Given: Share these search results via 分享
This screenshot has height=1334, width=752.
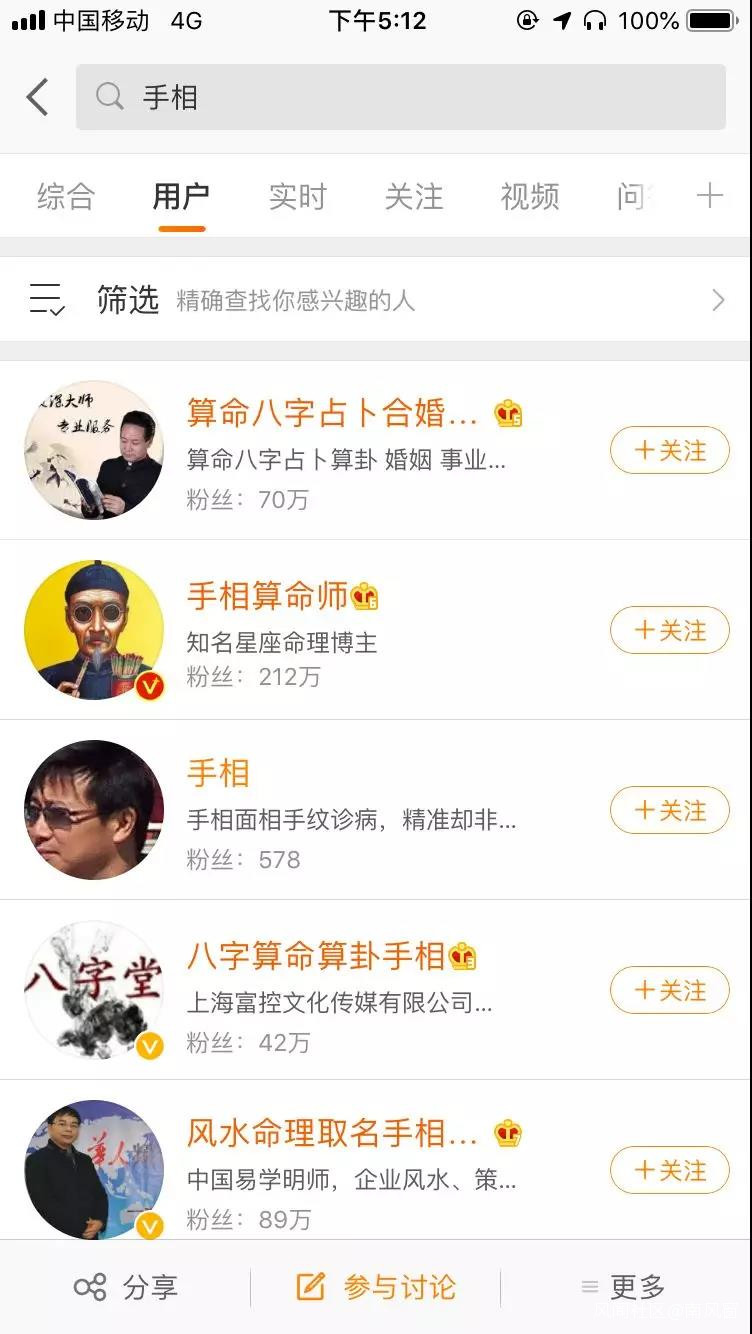Looking at the screenshot, I should click(126, 1287).
